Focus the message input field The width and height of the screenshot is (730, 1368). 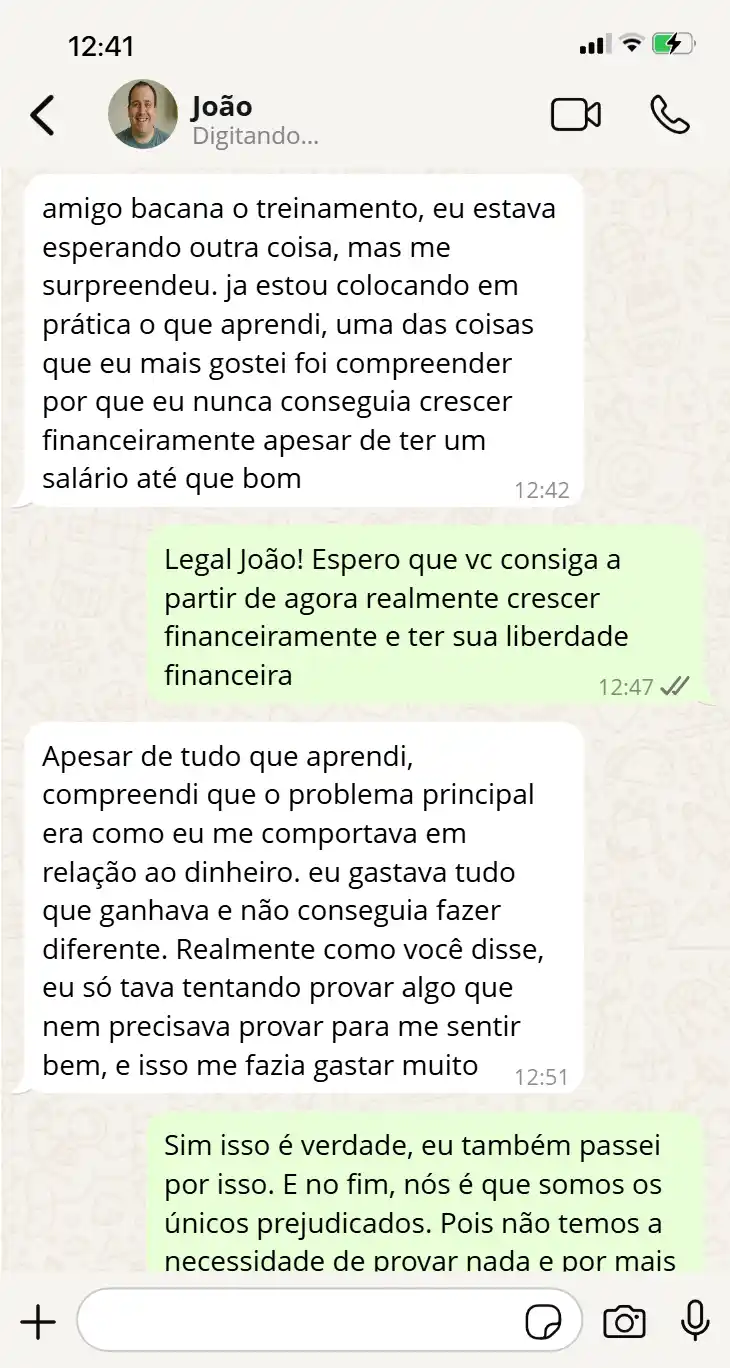click(300, 1322)
